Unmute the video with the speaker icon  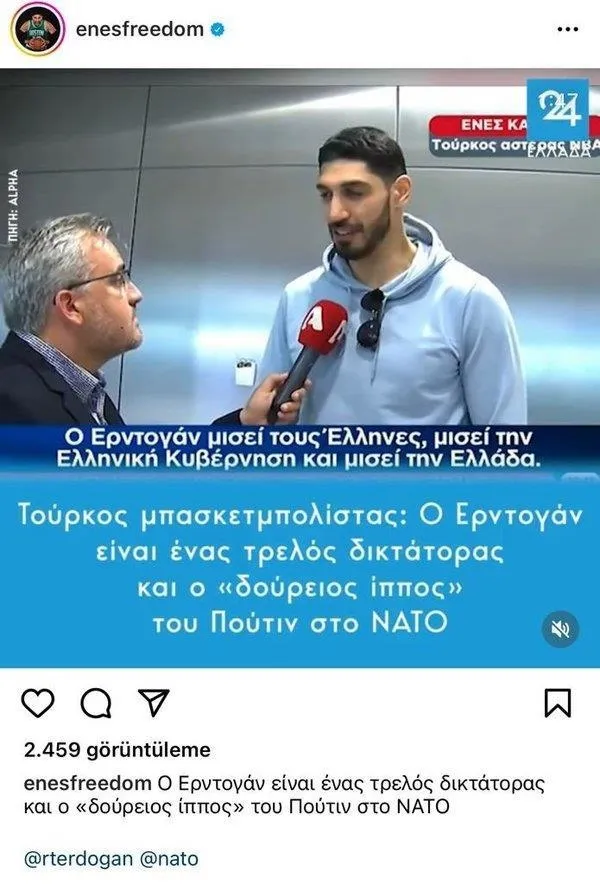(560, 629)
